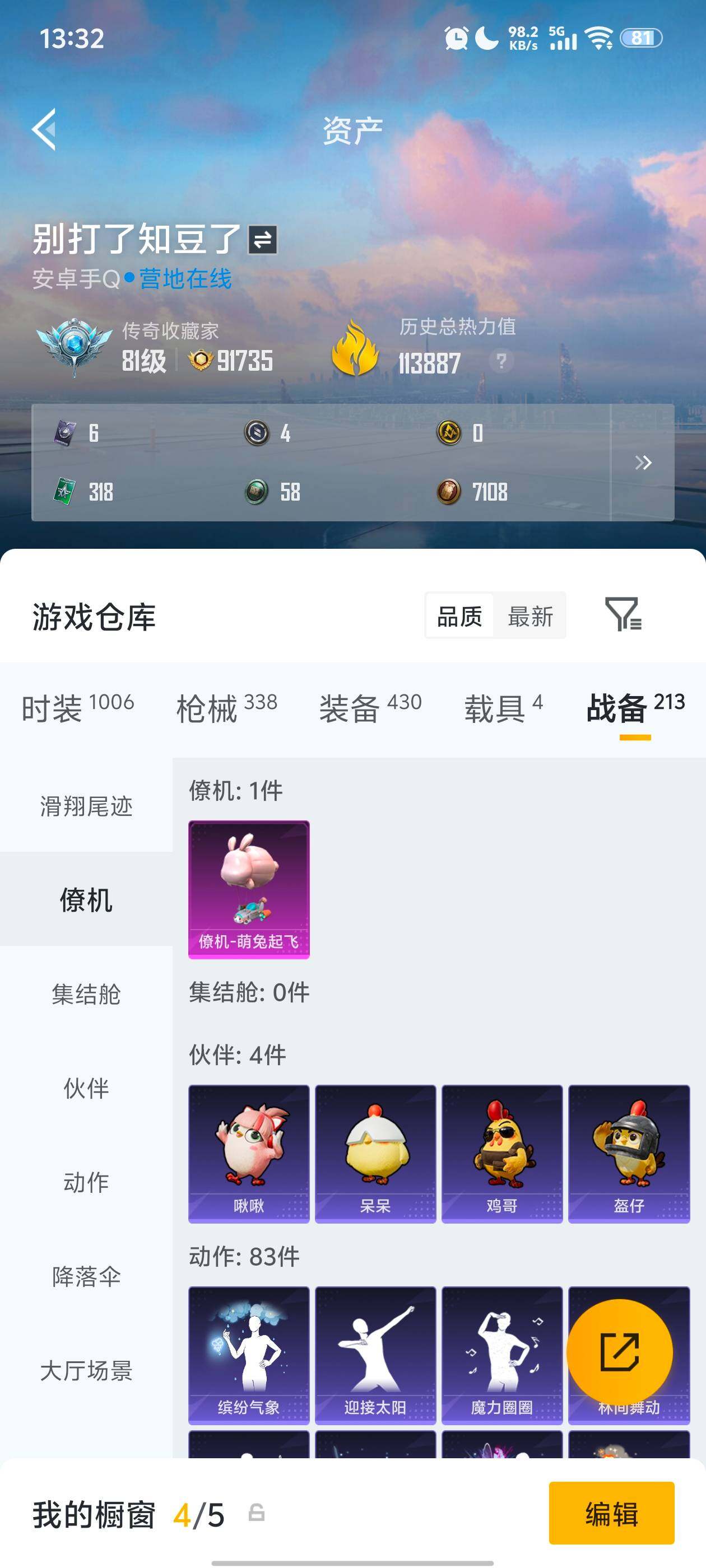Open the filter funnel beside 游戏仓库

pos(624,617)
